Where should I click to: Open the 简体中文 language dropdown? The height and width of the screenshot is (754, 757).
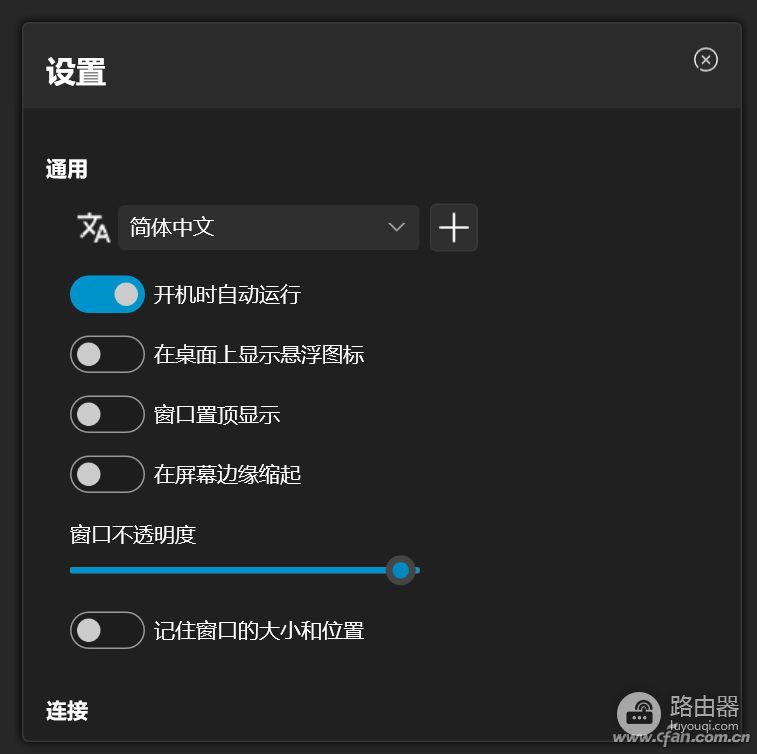tap(268, 228)
